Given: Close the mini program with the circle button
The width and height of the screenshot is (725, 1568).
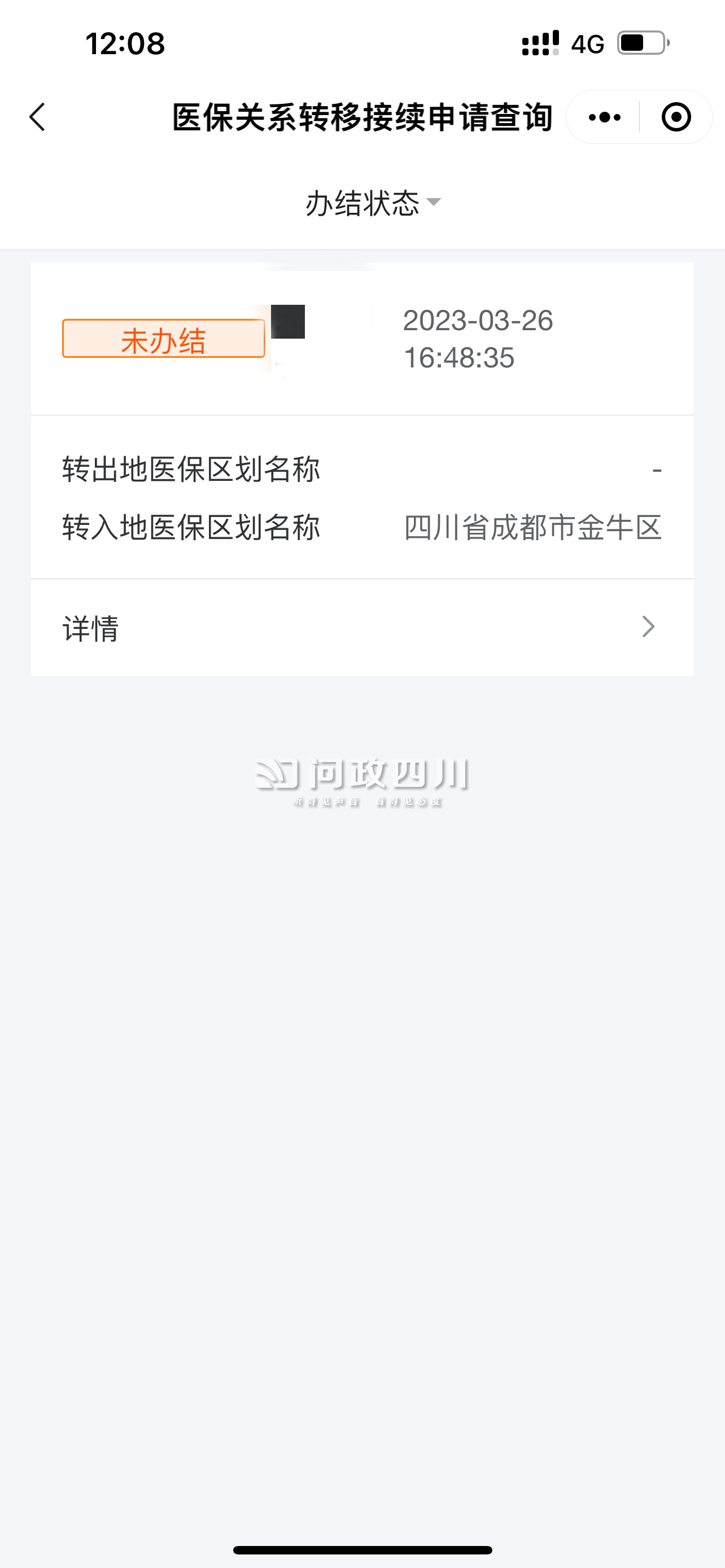Looking at the screenshot, I should pyautogui.click(x=676, y=117).
